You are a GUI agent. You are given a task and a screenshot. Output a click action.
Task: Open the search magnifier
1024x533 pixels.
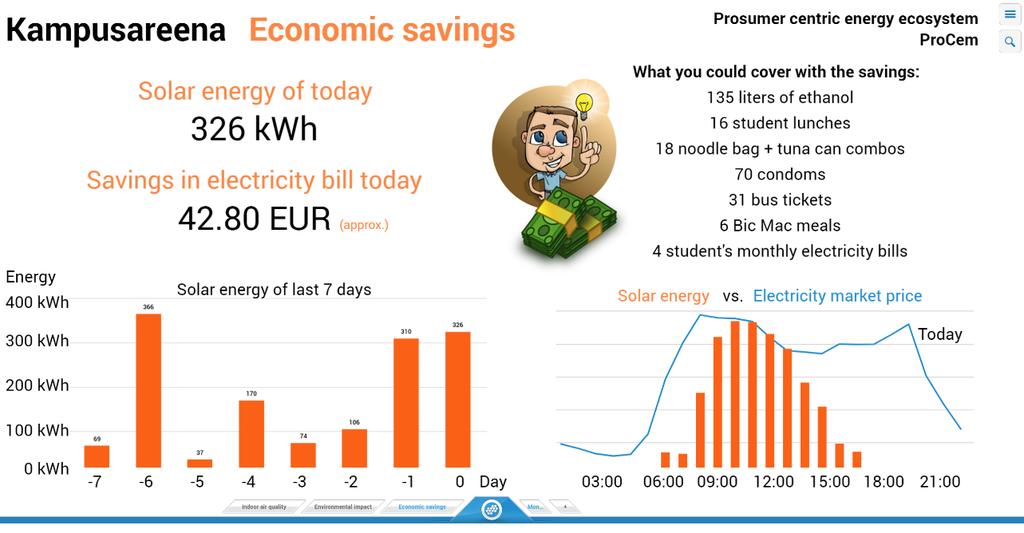[1009, 42]
